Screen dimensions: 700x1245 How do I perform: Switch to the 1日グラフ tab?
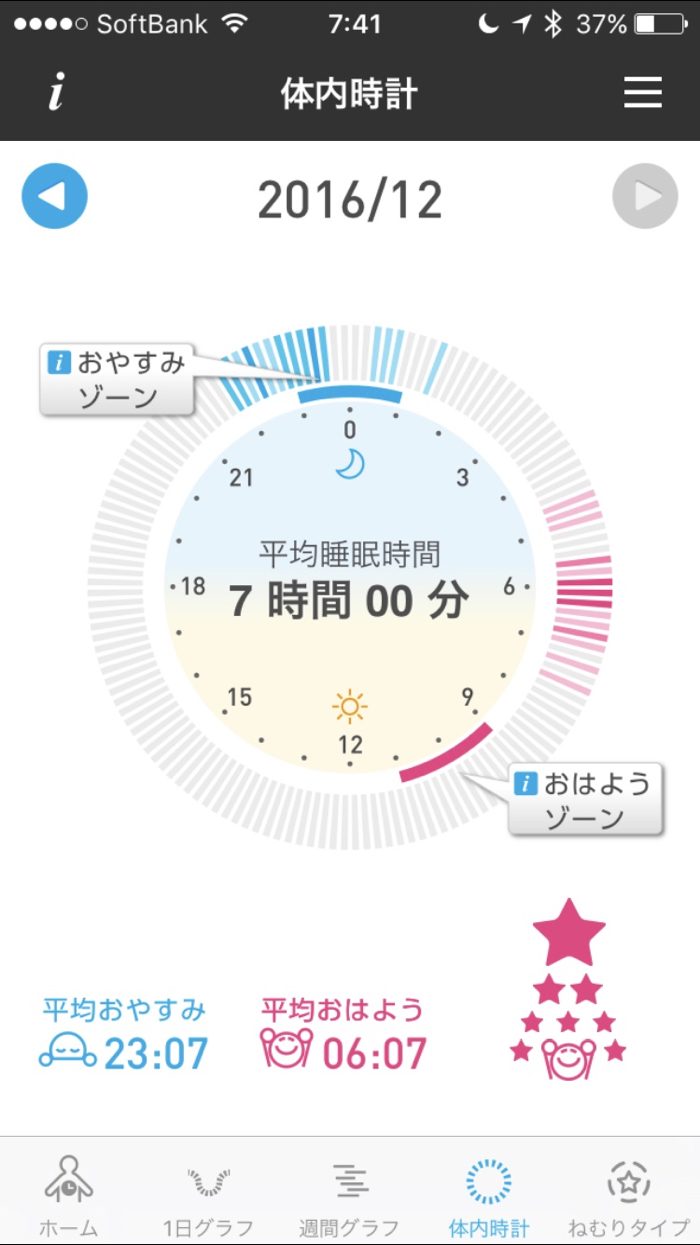208,1195
